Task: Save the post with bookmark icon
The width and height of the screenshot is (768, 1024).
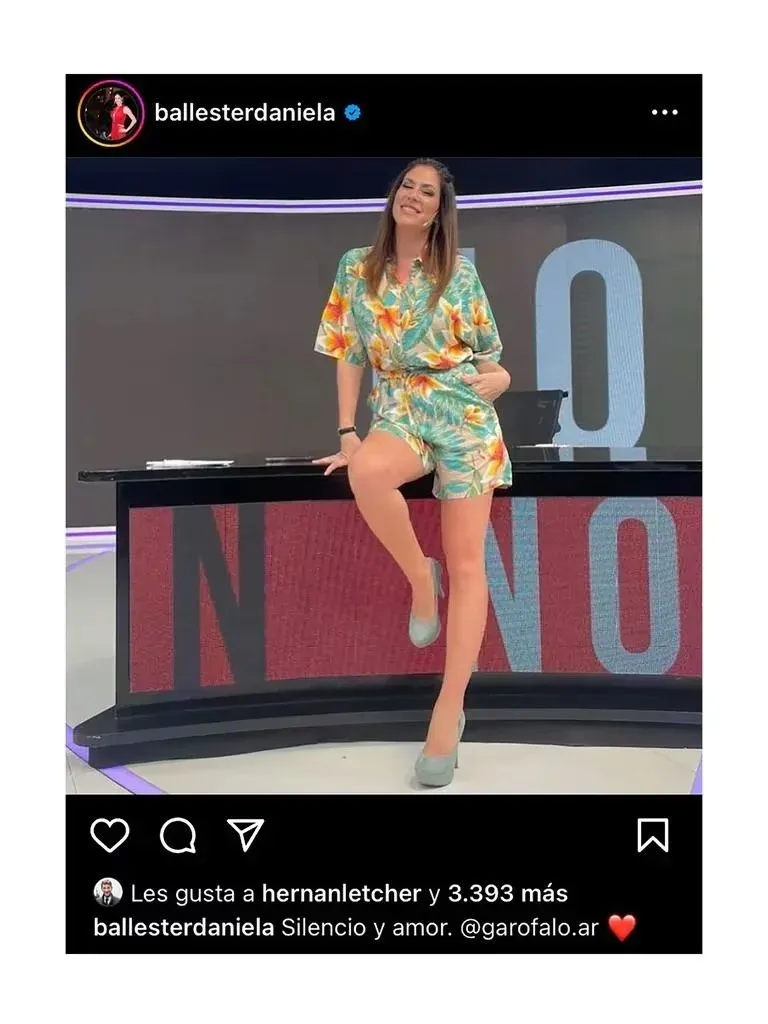Action: (x=652, y=835)
